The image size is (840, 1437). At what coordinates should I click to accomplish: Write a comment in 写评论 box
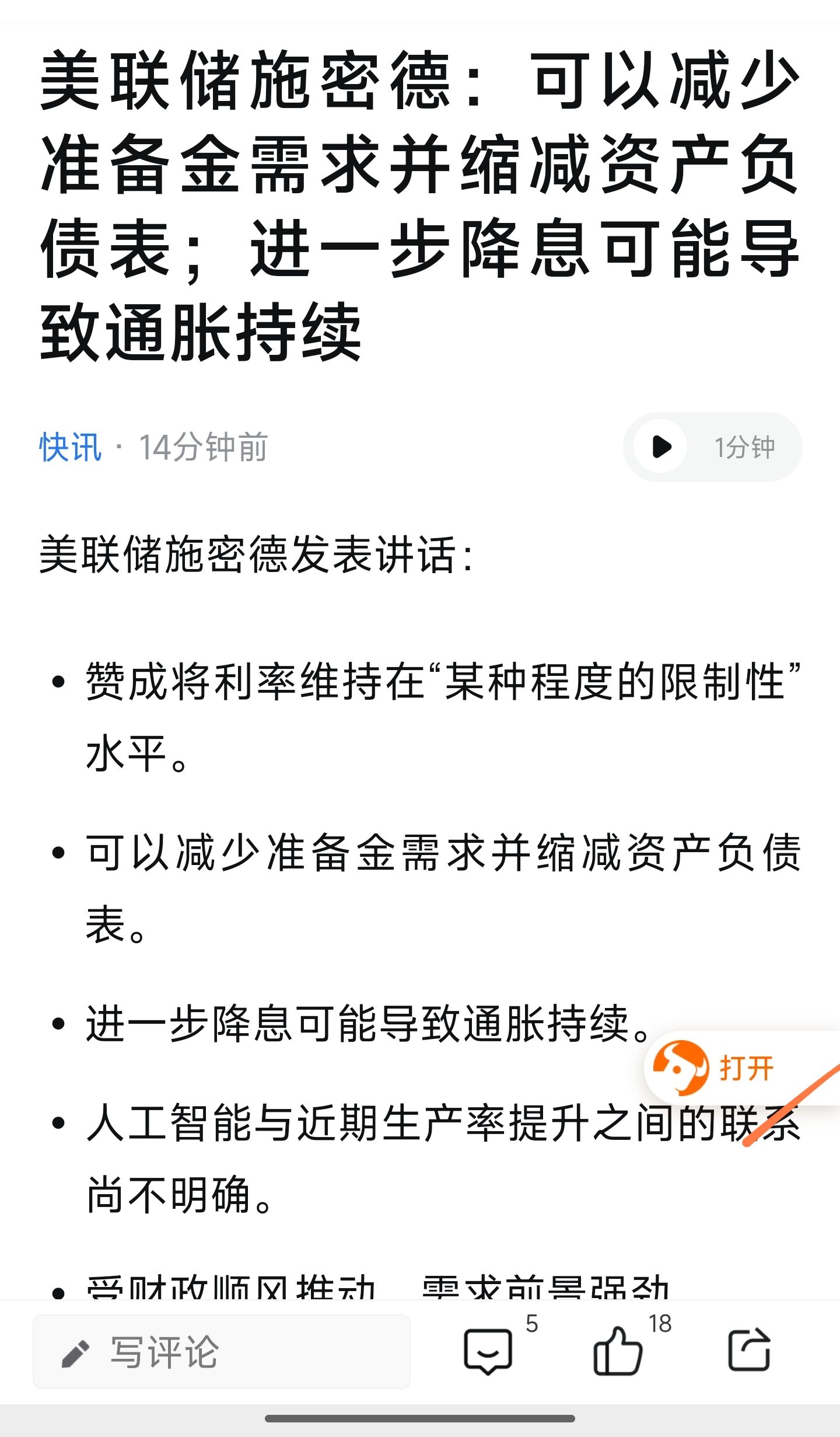tap(222, 1351)
